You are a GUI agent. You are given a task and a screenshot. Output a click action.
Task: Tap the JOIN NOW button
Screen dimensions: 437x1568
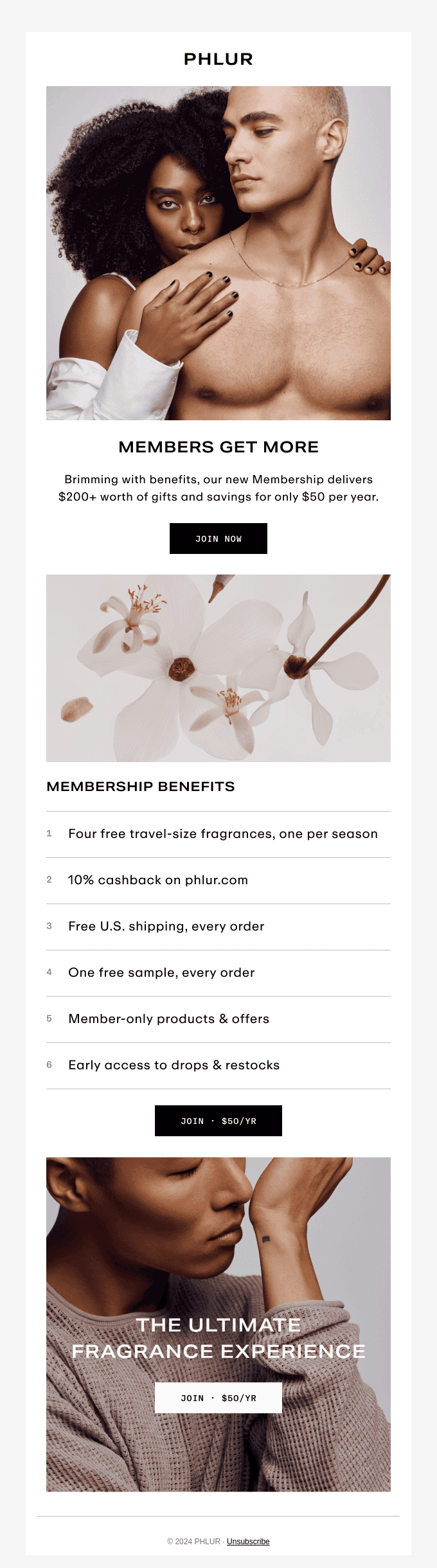point(219,539)
